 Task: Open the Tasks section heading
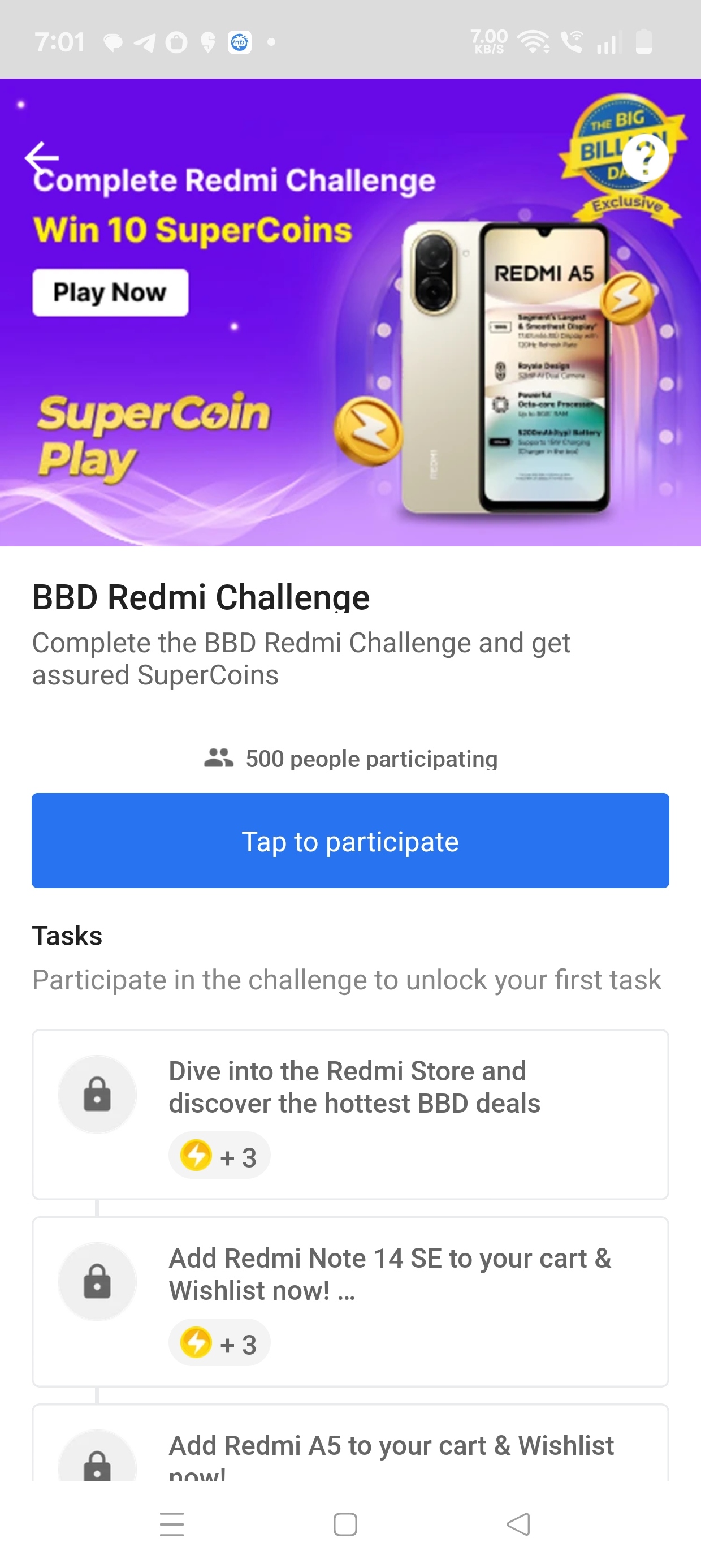click(67, 936)
